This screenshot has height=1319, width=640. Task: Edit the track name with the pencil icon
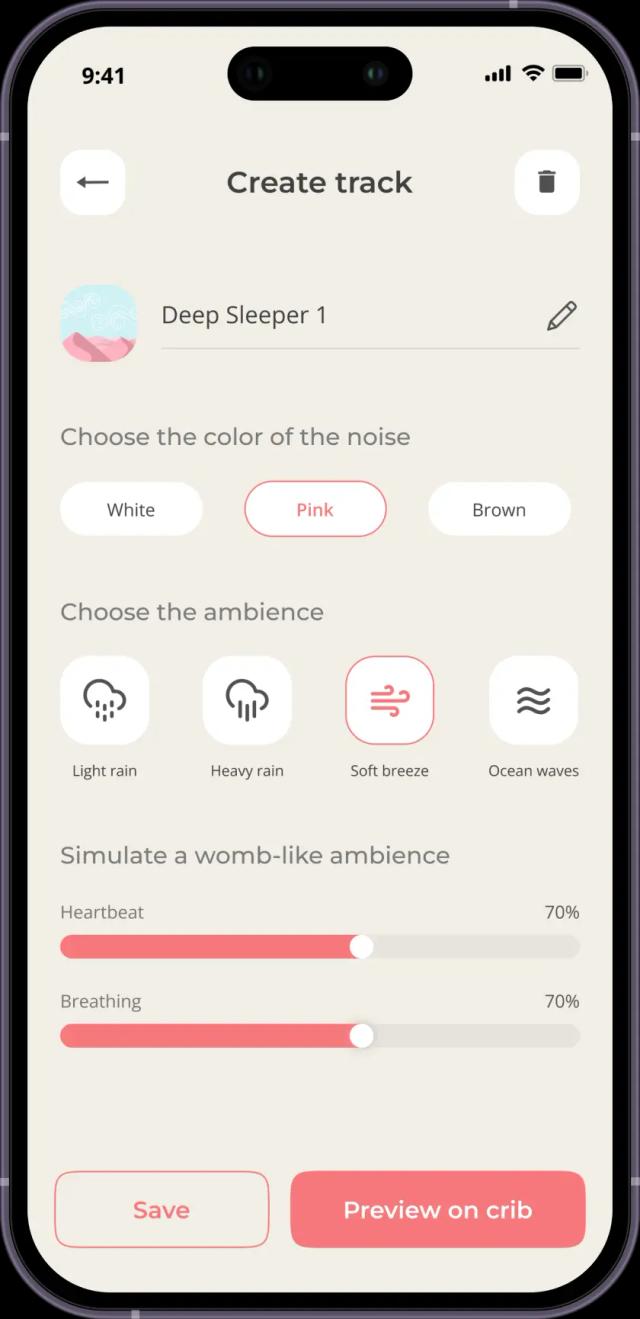tap(561, 316)
